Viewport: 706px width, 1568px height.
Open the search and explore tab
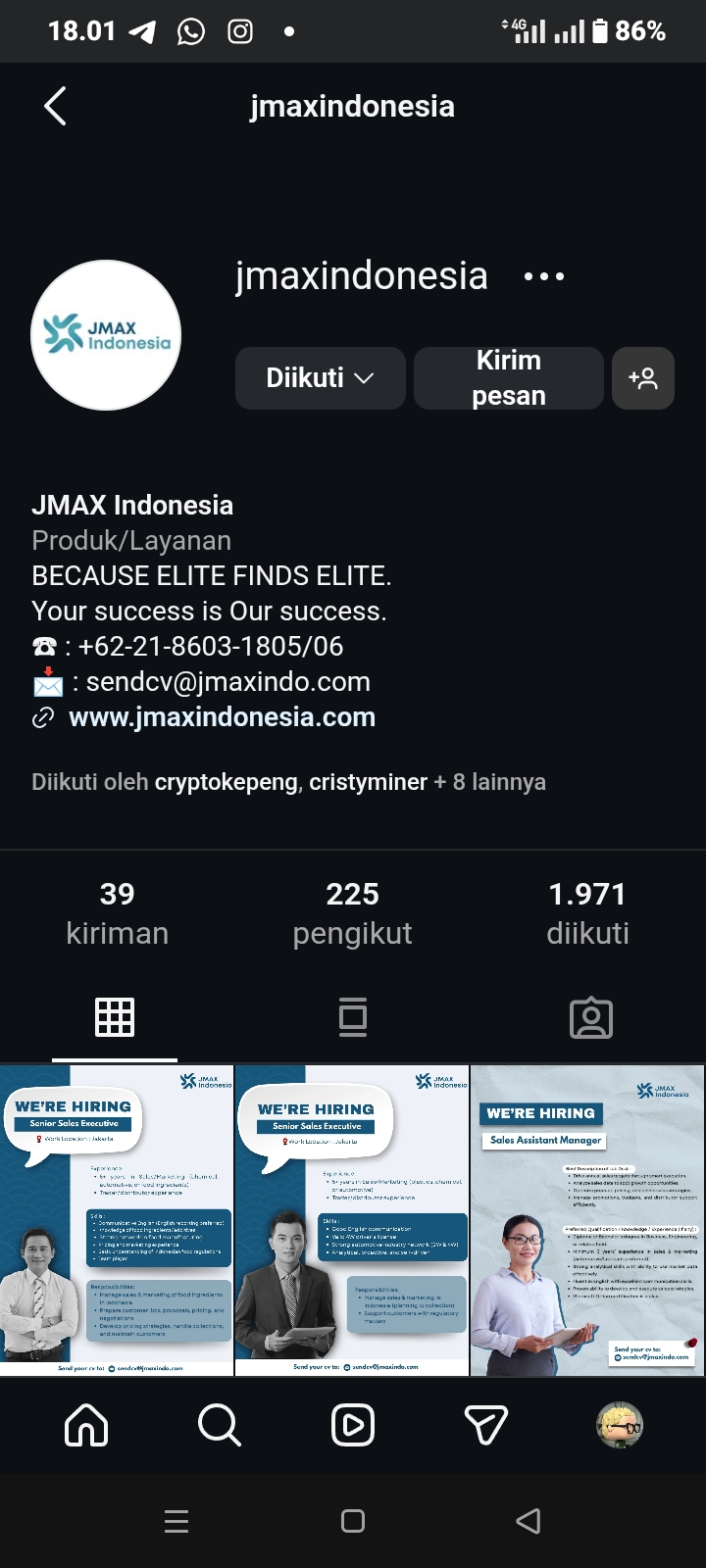click(x=219, y=1425)
